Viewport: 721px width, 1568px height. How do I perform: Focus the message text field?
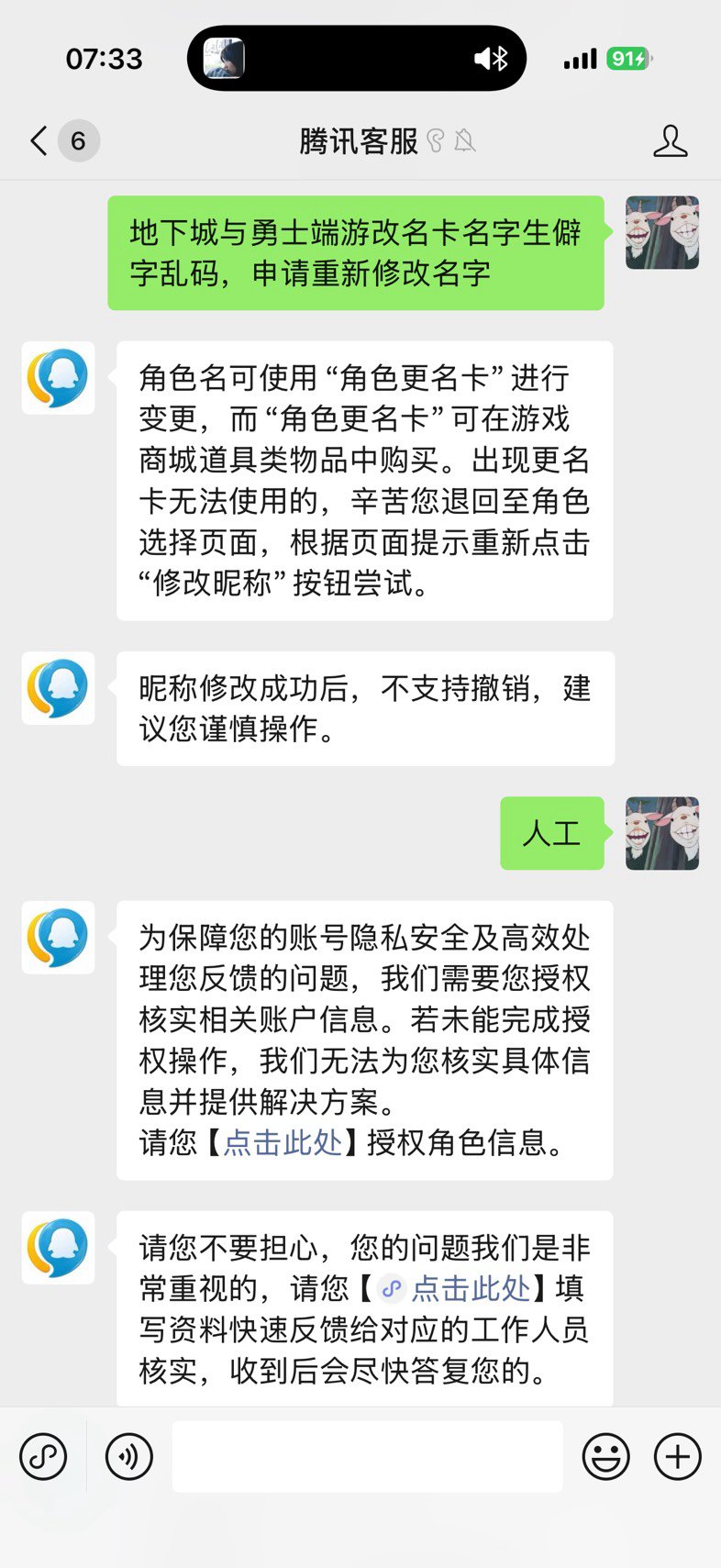(367, 1456)
